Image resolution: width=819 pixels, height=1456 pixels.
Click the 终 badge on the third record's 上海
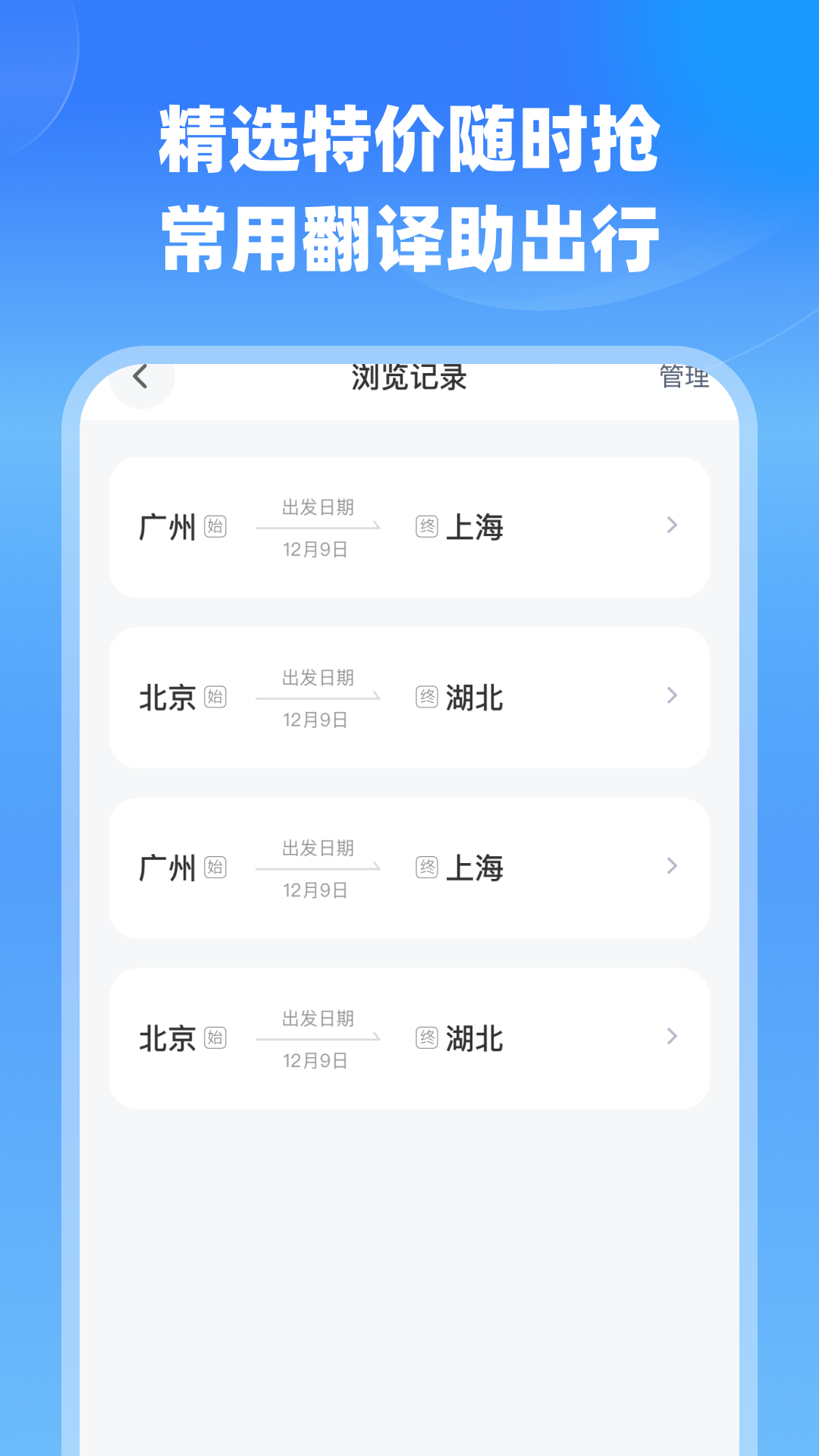point(428,864)
